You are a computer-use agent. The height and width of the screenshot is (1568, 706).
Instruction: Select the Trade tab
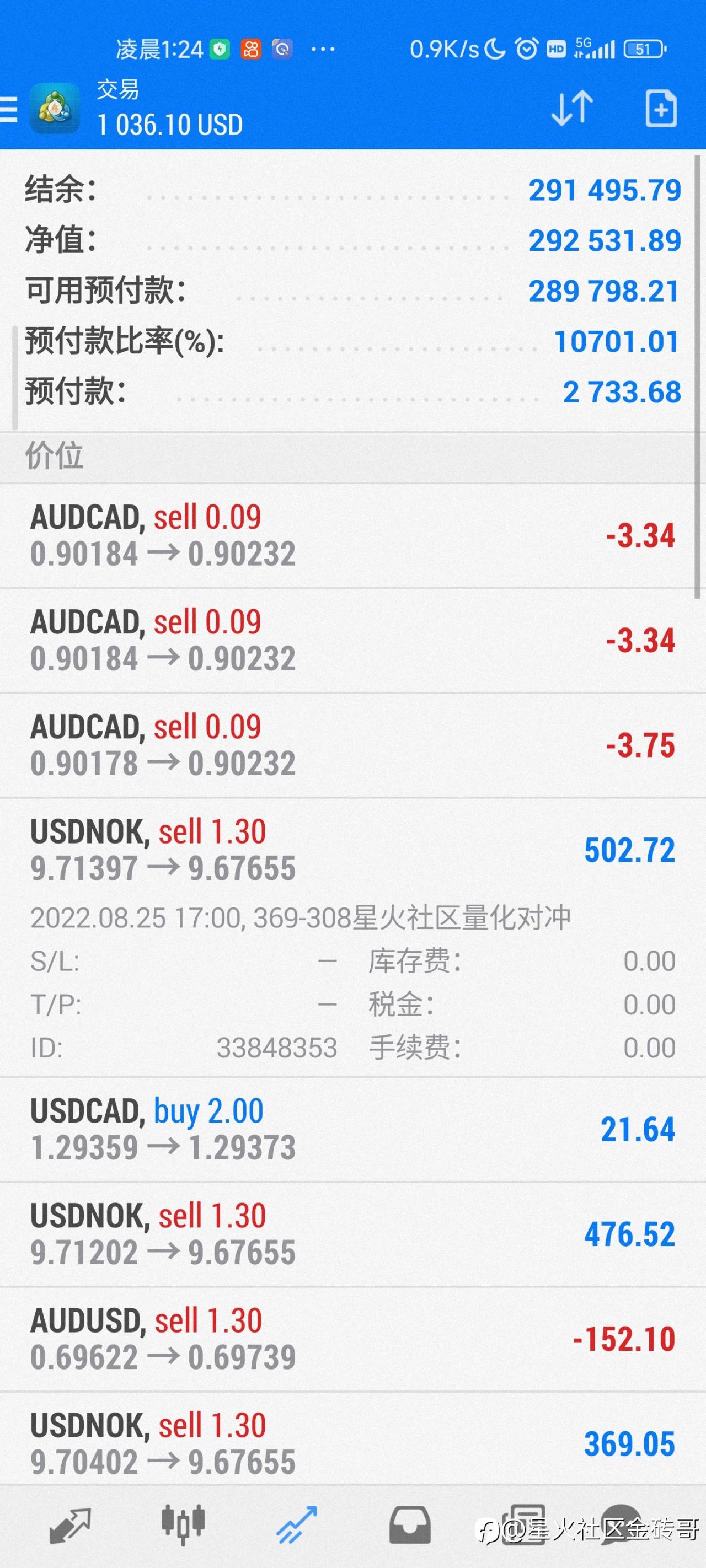click(297, 1526)
